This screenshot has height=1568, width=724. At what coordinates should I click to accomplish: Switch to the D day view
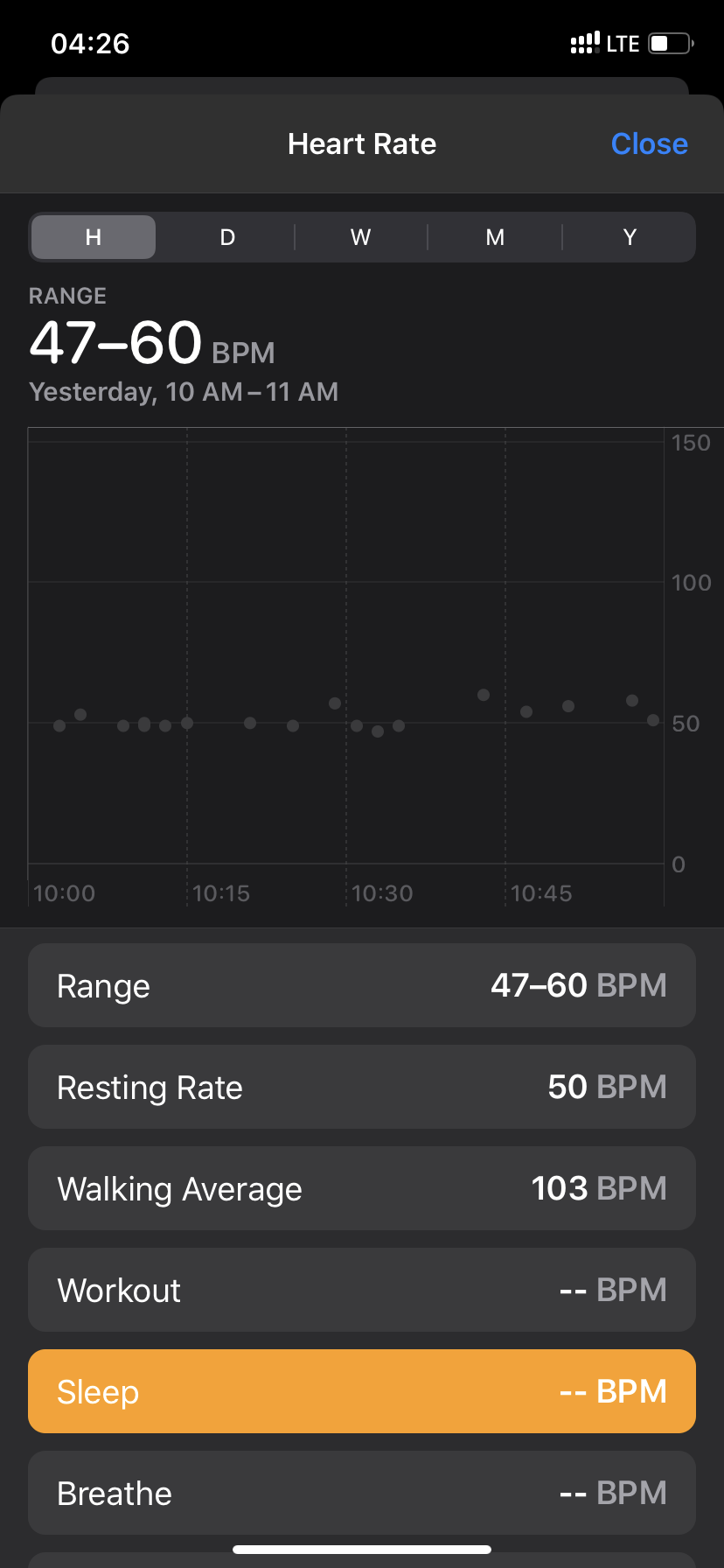227,237
